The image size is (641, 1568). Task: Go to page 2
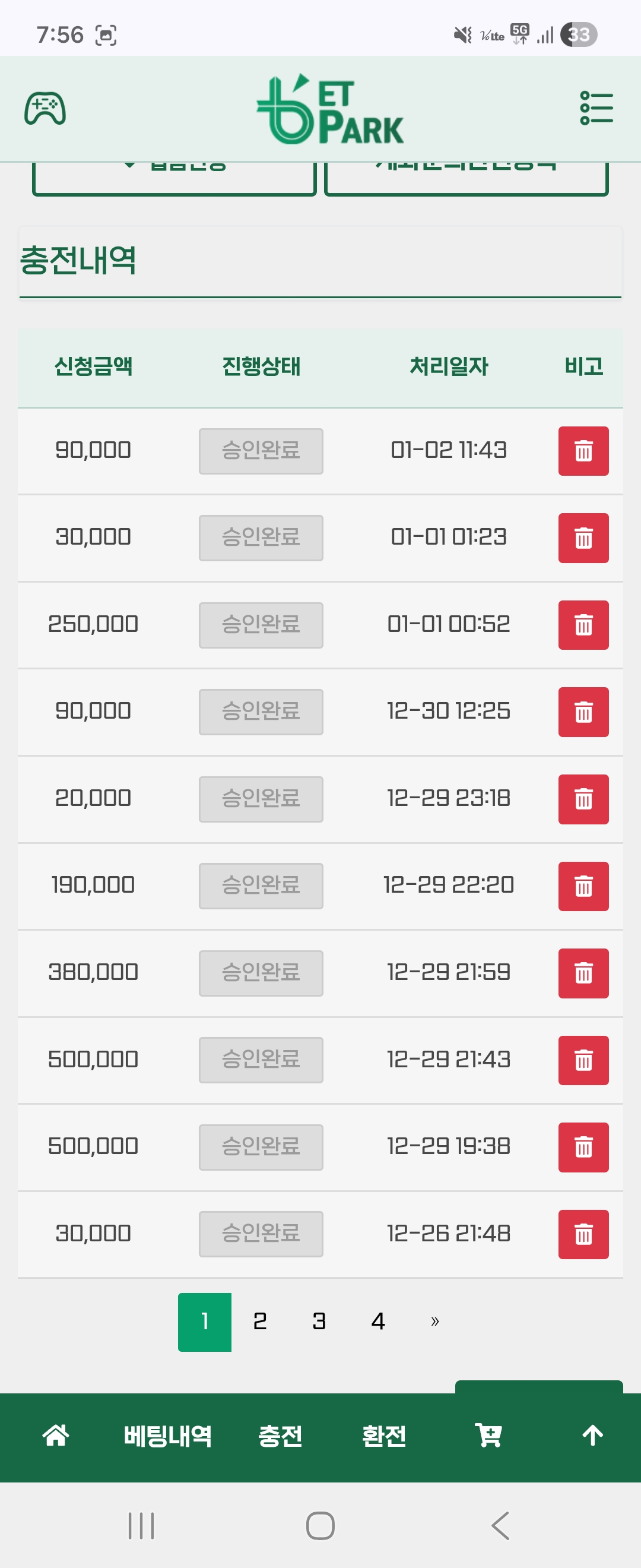(260, 1321)
